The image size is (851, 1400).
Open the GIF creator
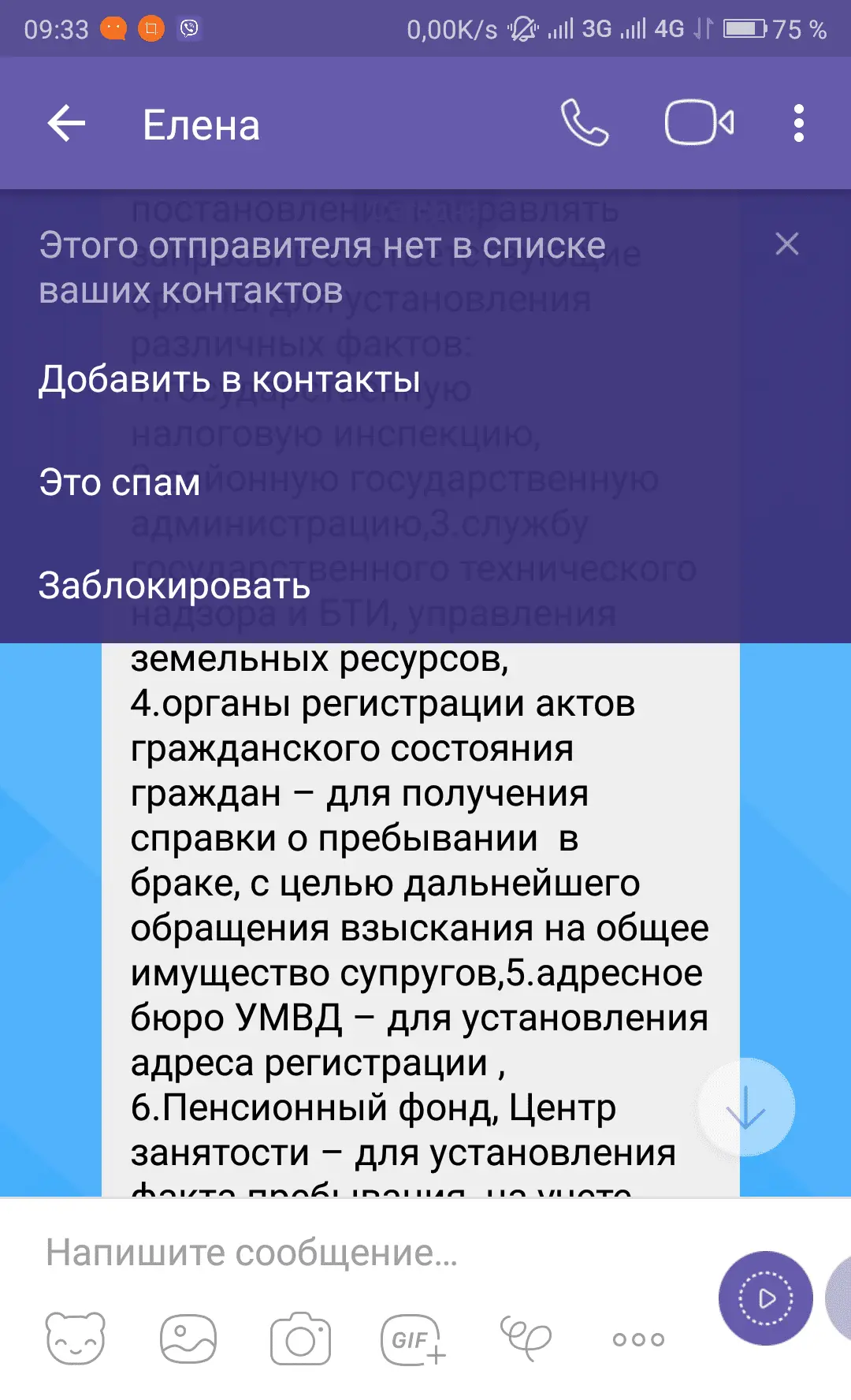(413, 1338)
